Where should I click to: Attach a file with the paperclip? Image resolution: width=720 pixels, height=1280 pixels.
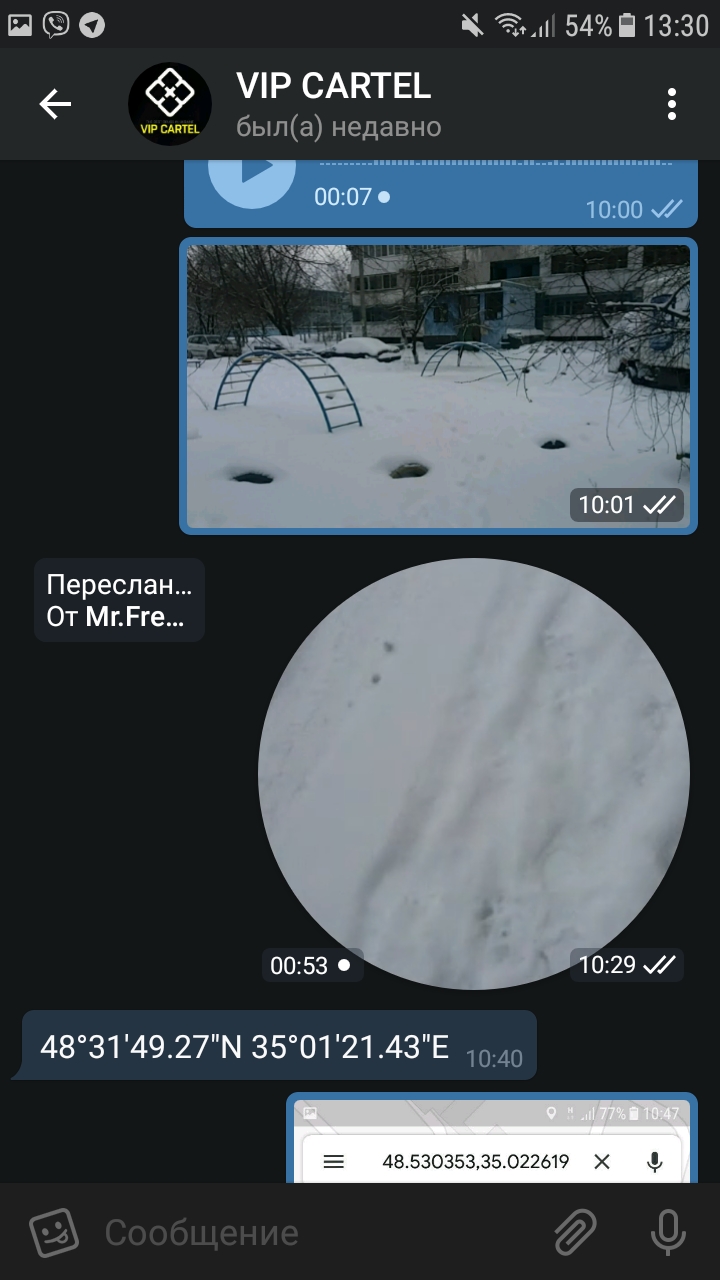pos(575,1232)
